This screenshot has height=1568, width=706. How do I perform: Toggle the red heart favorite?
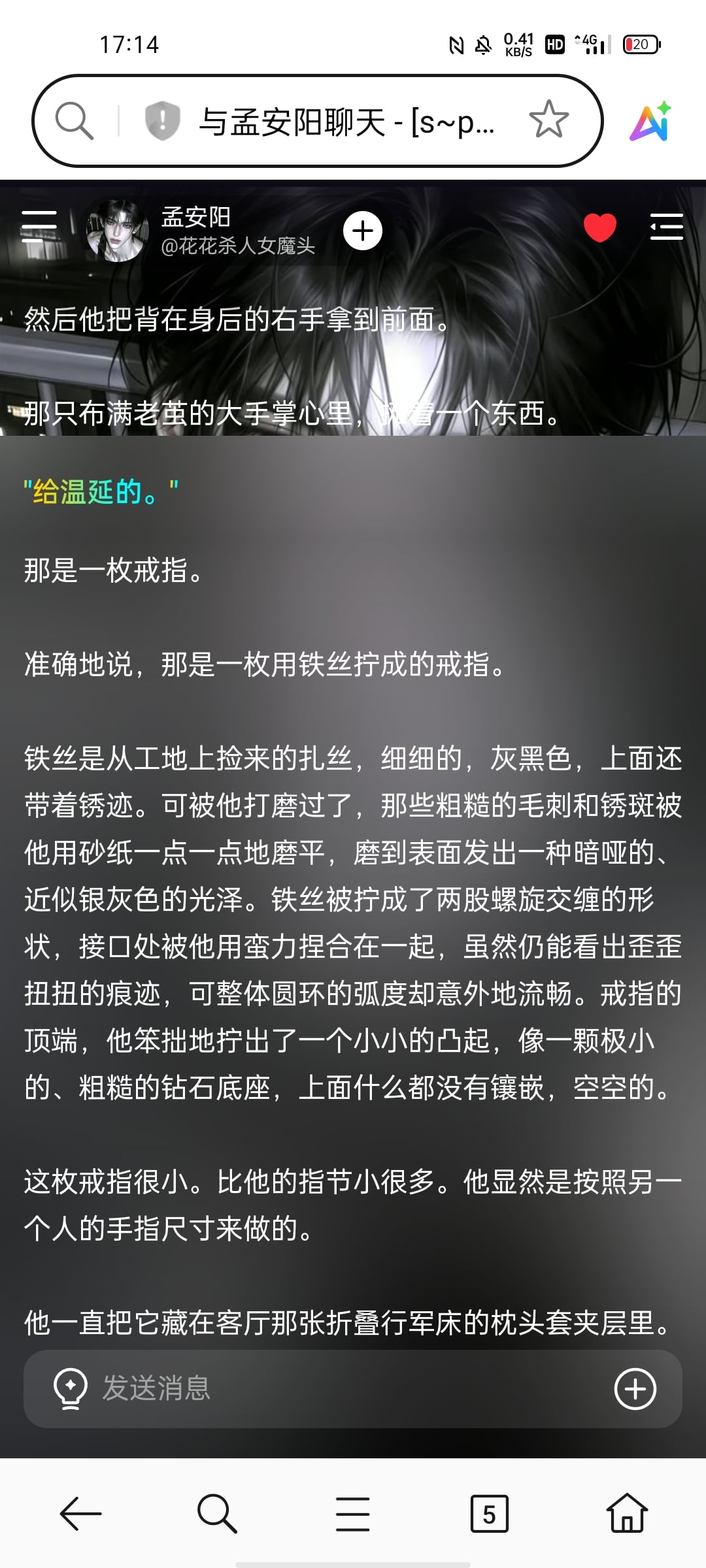pos(599,228)
